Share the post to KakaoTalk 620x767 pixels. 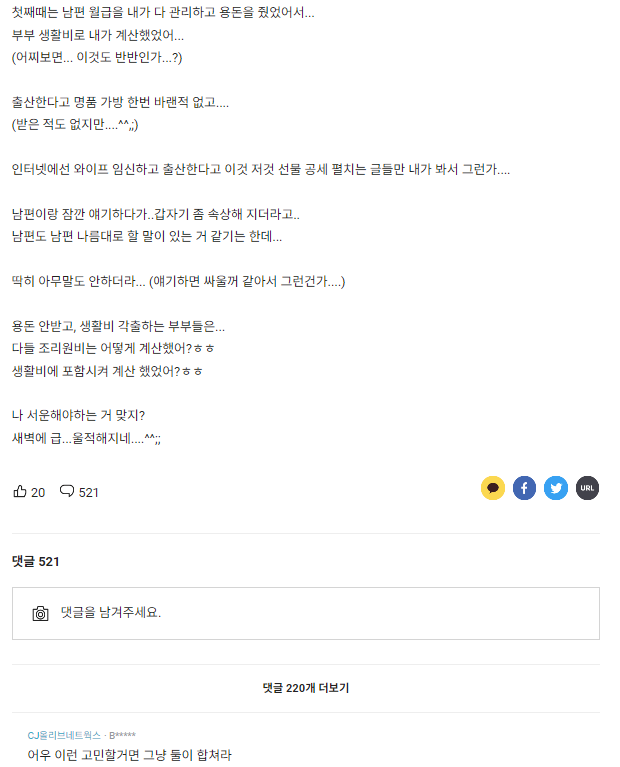[x=492, y=488]
